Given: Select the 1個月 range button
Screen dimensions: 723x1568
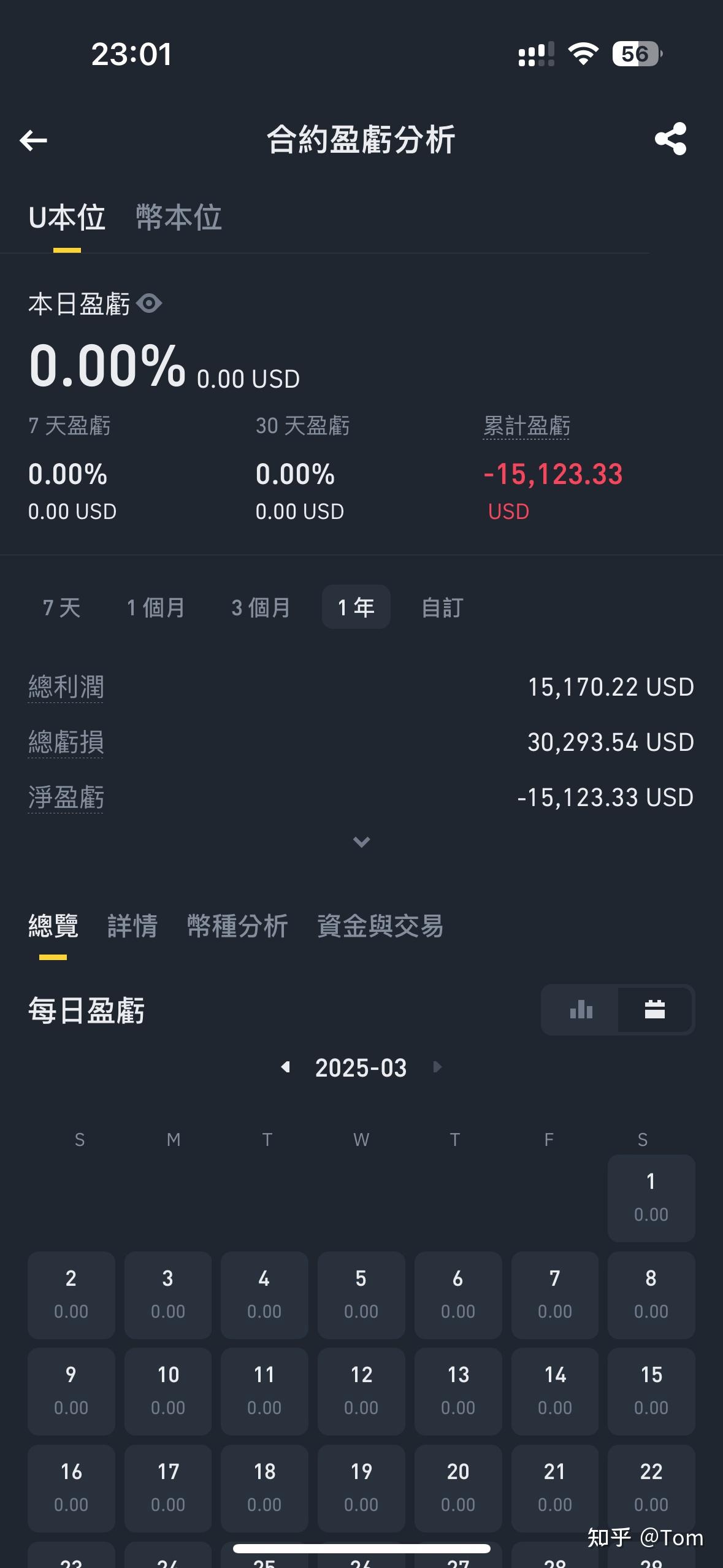Looking at the screenshot, I should pyautogui.click(x=156, y=607).
